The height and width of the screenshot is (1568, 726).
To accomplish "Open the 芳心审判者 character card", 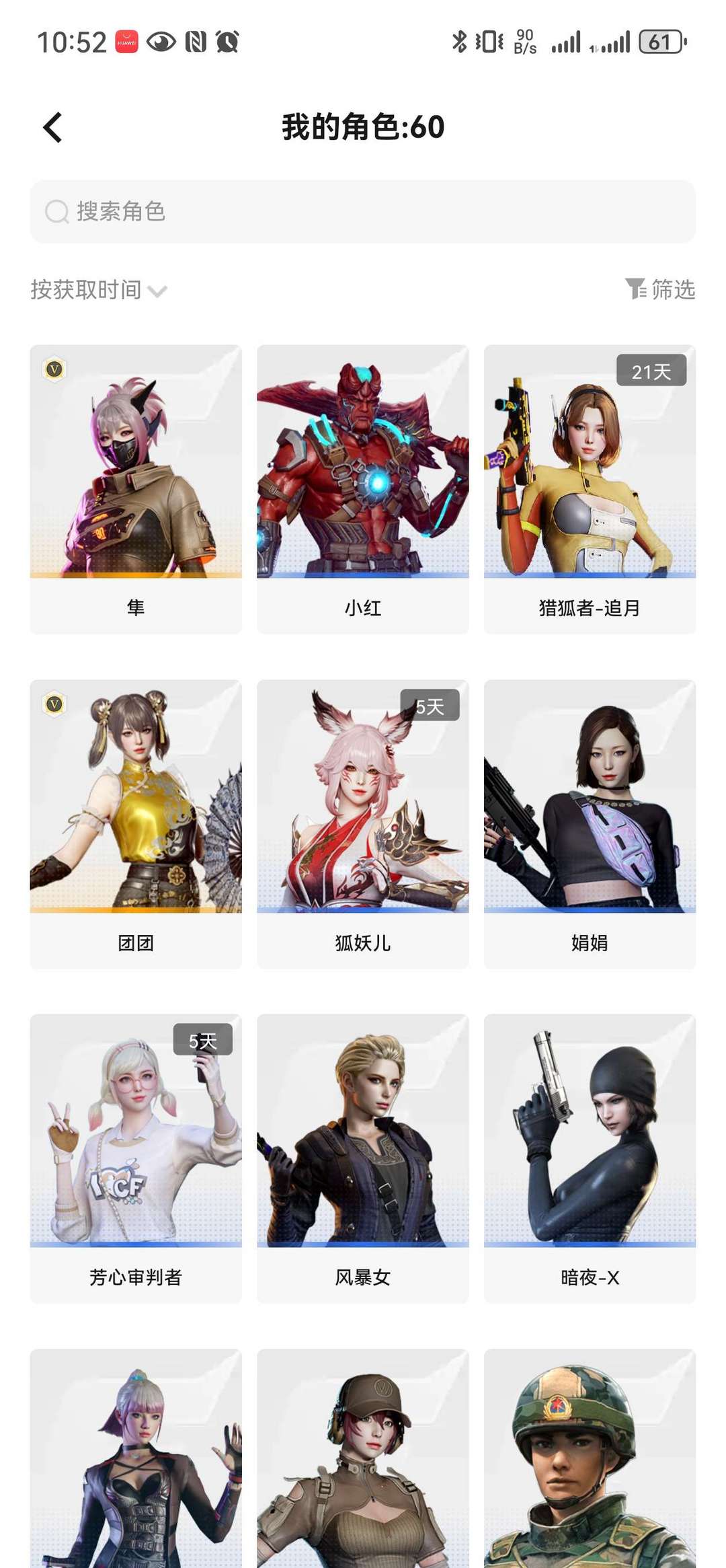I will (136, 1158).
